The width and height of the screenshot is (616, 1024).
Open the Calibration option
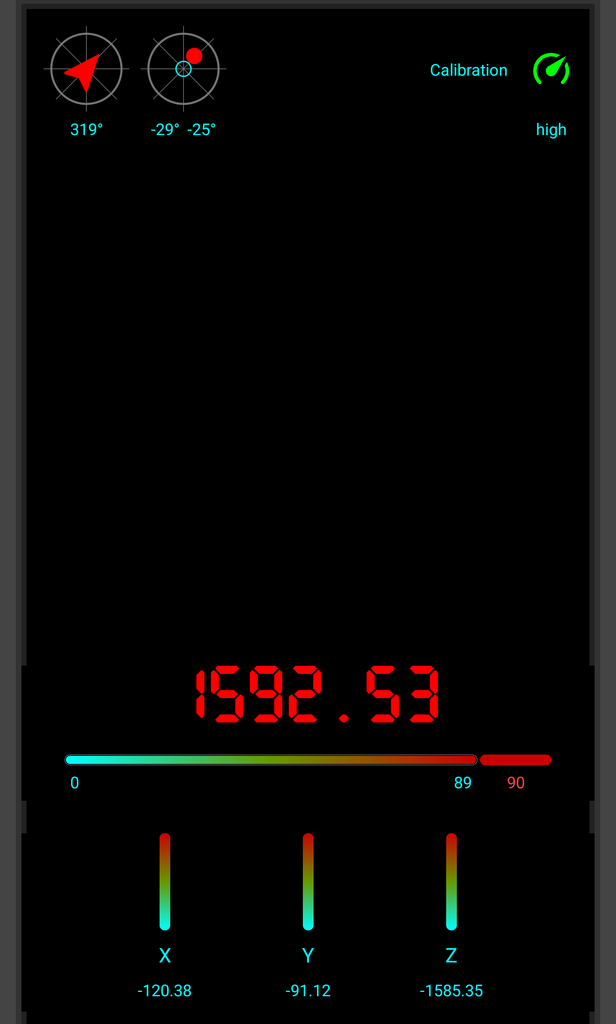click(468, 70)
